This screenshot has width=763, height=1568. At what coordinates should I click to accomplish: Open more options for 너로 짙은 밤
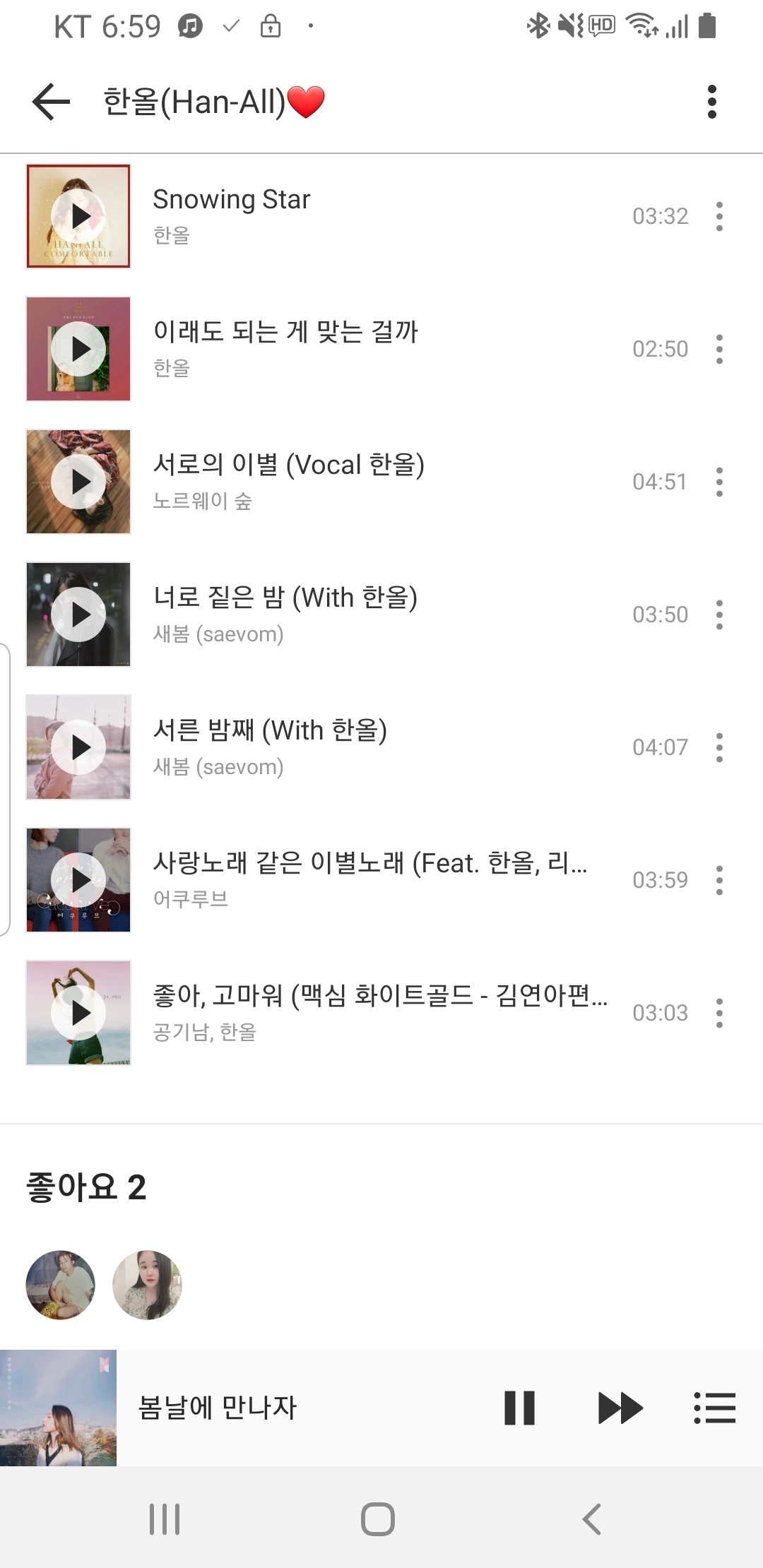tap(719, 614)
